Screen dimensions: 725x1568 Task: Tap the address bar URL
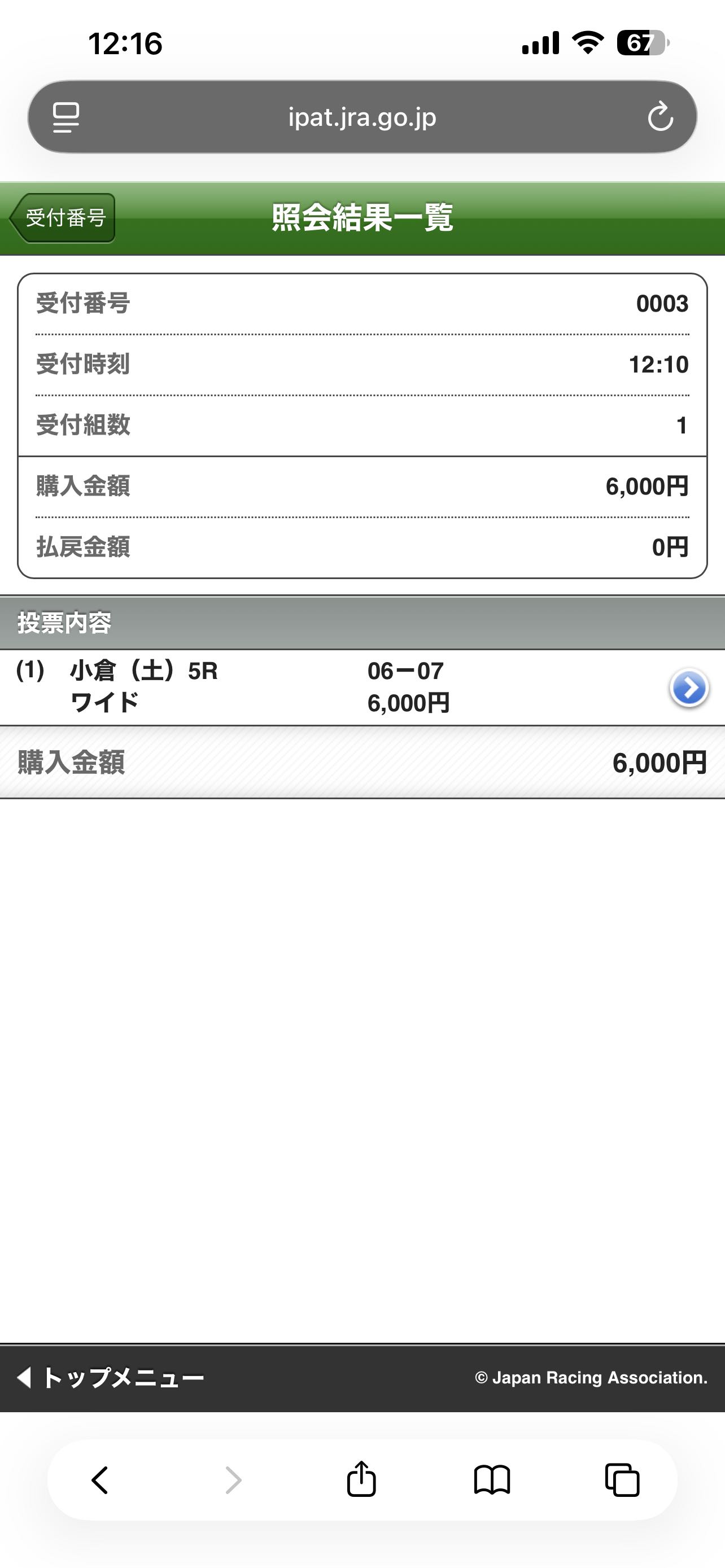tap(362, 117)
